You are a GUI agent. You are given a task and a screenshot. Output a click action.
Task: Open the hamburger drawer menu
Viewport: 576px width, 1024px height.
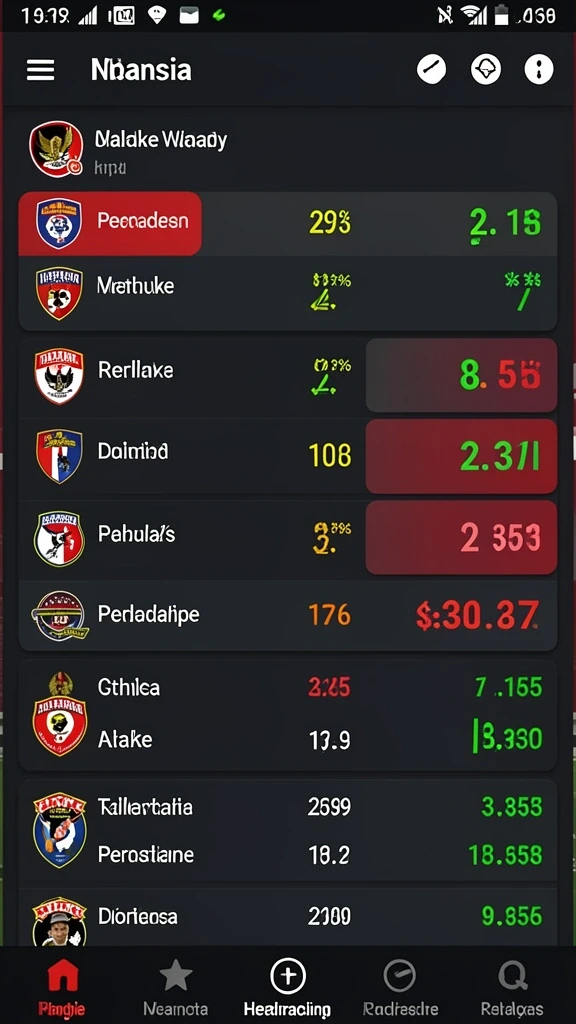click(40, 69)
